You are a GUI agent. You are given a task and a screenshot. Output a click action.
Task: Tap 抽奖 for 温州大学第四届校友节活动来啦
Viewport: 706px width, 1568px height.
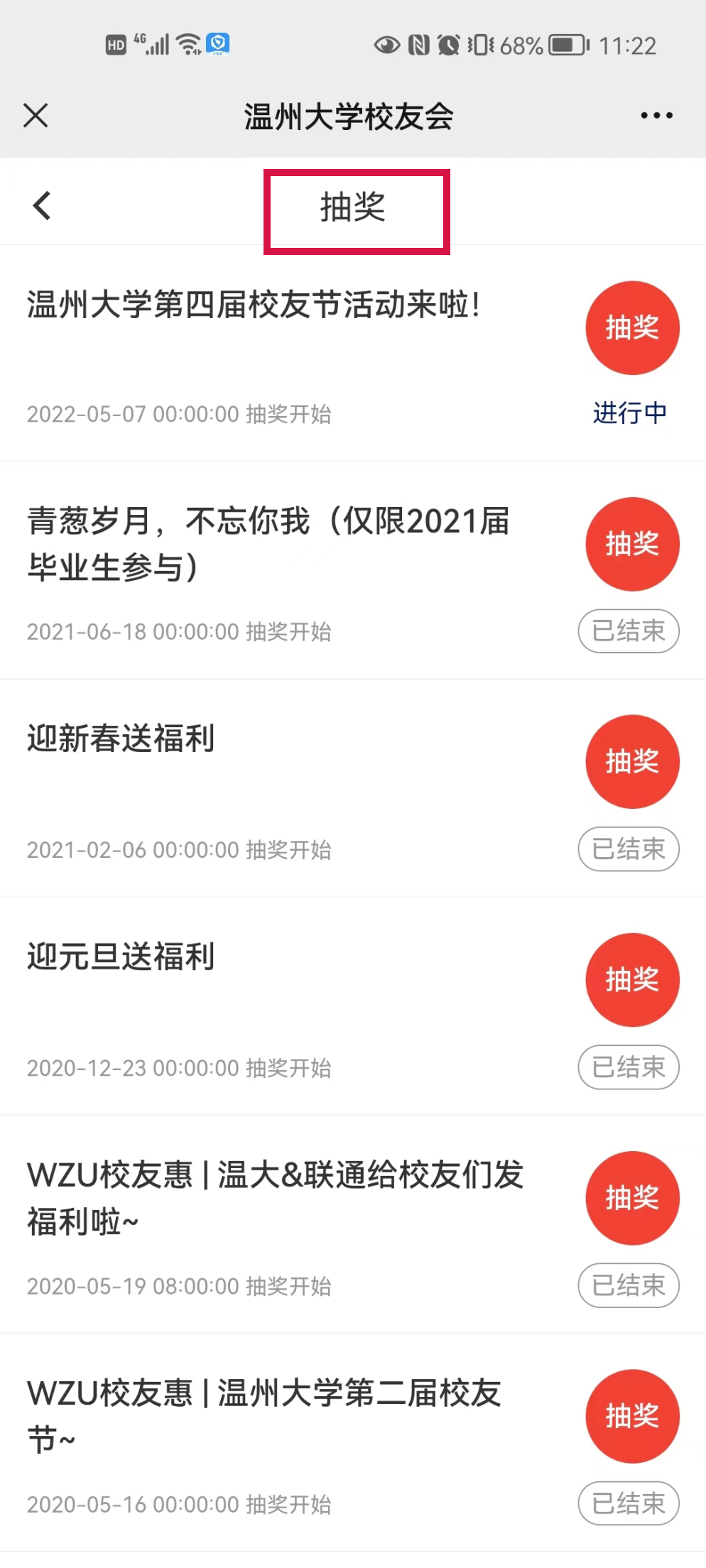tap(632, 328)
